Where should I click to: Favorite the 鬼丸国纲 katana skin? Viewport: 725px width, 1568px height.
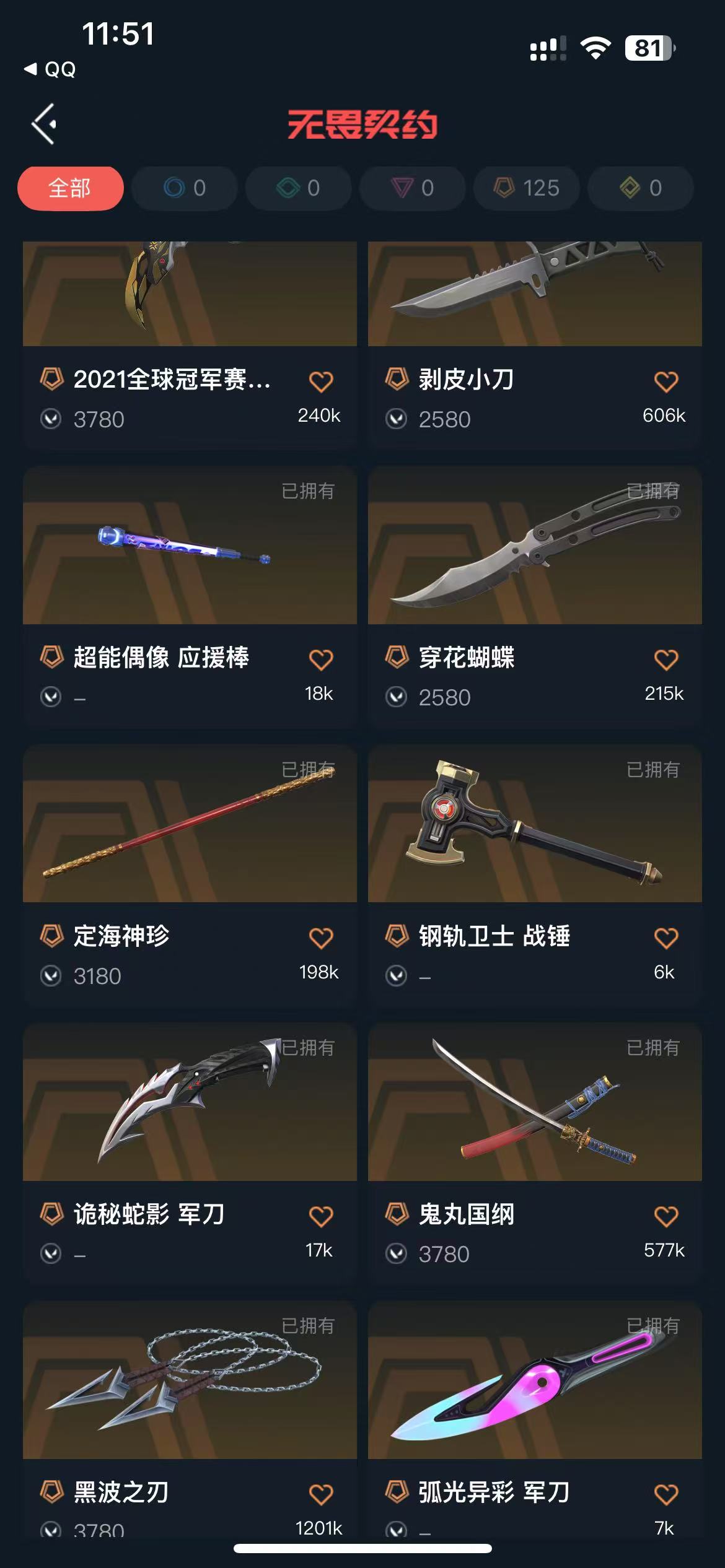click(x=666, y=1216)
